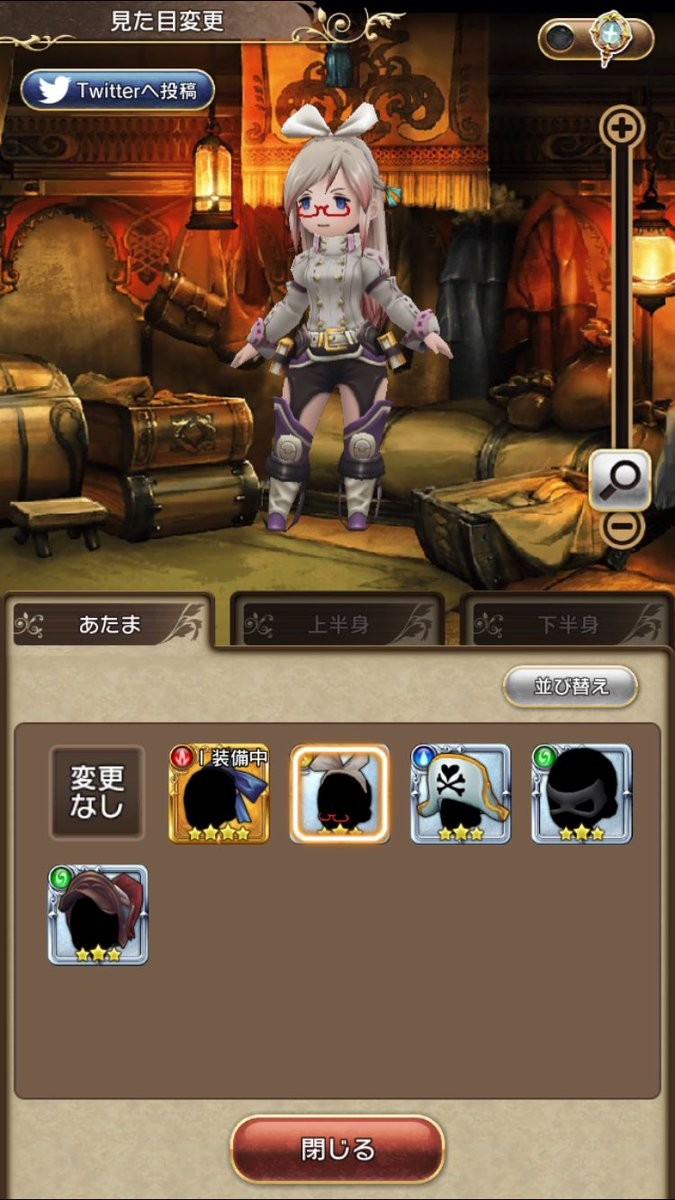This screenshot has height=1200, width=675.
Task: Close the screen with 閉じる
Action: click(337, 1148)
